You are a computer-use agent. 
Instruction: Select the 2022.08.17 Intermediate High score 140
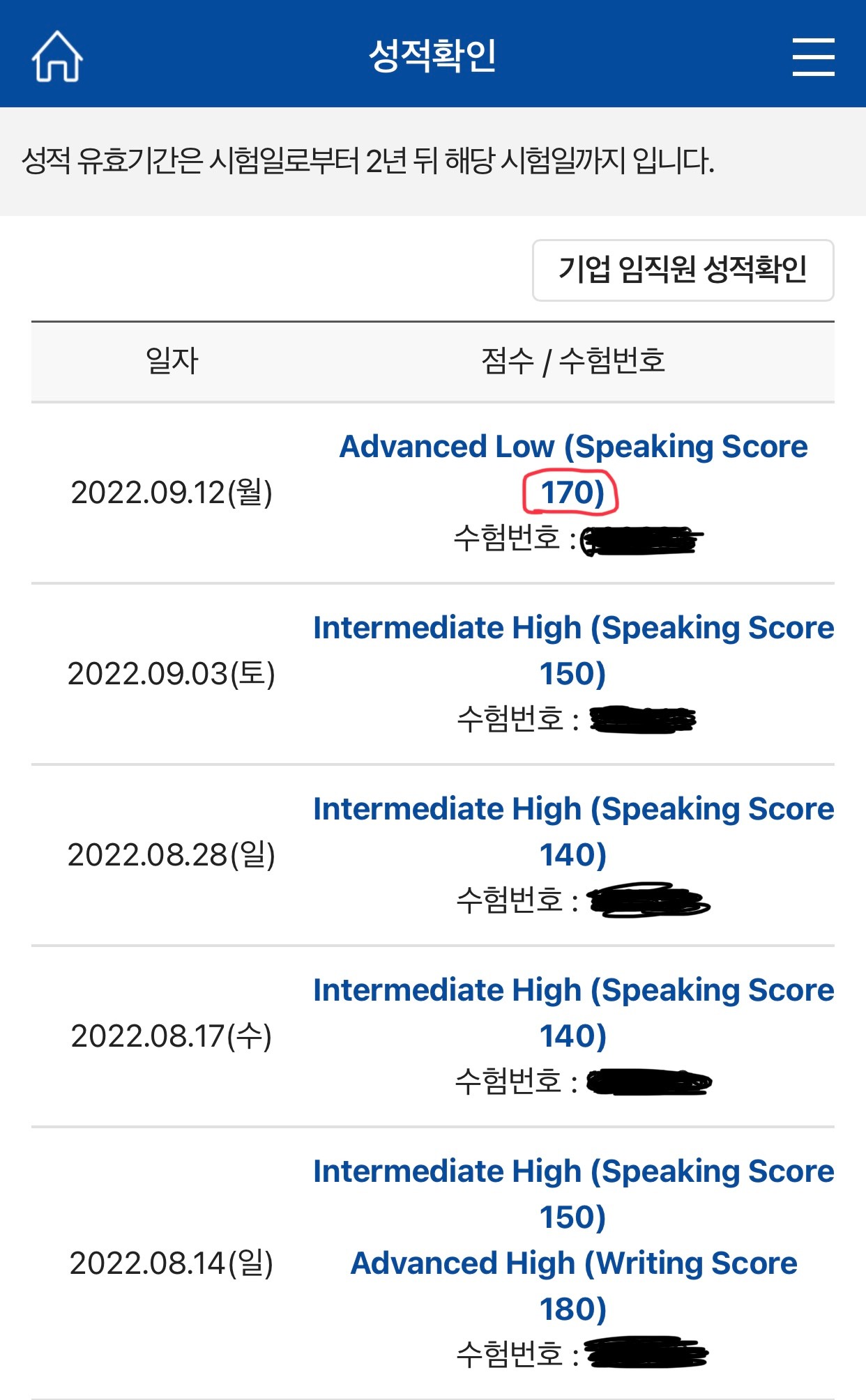click(573, 1013)
